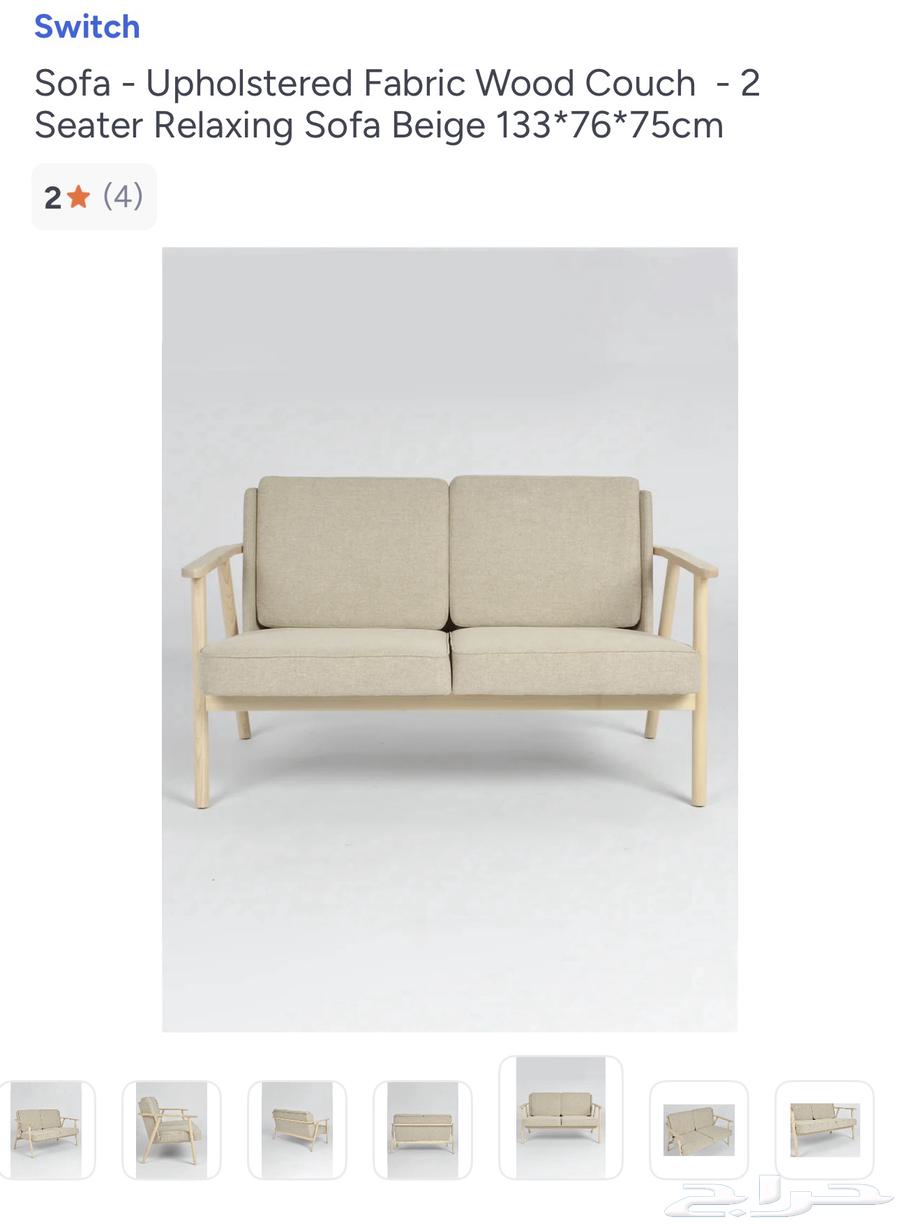View the 2-star rating reviews
Image resolution: width=900 pixels, height=1230 pixels.
[x=94, y=196]
